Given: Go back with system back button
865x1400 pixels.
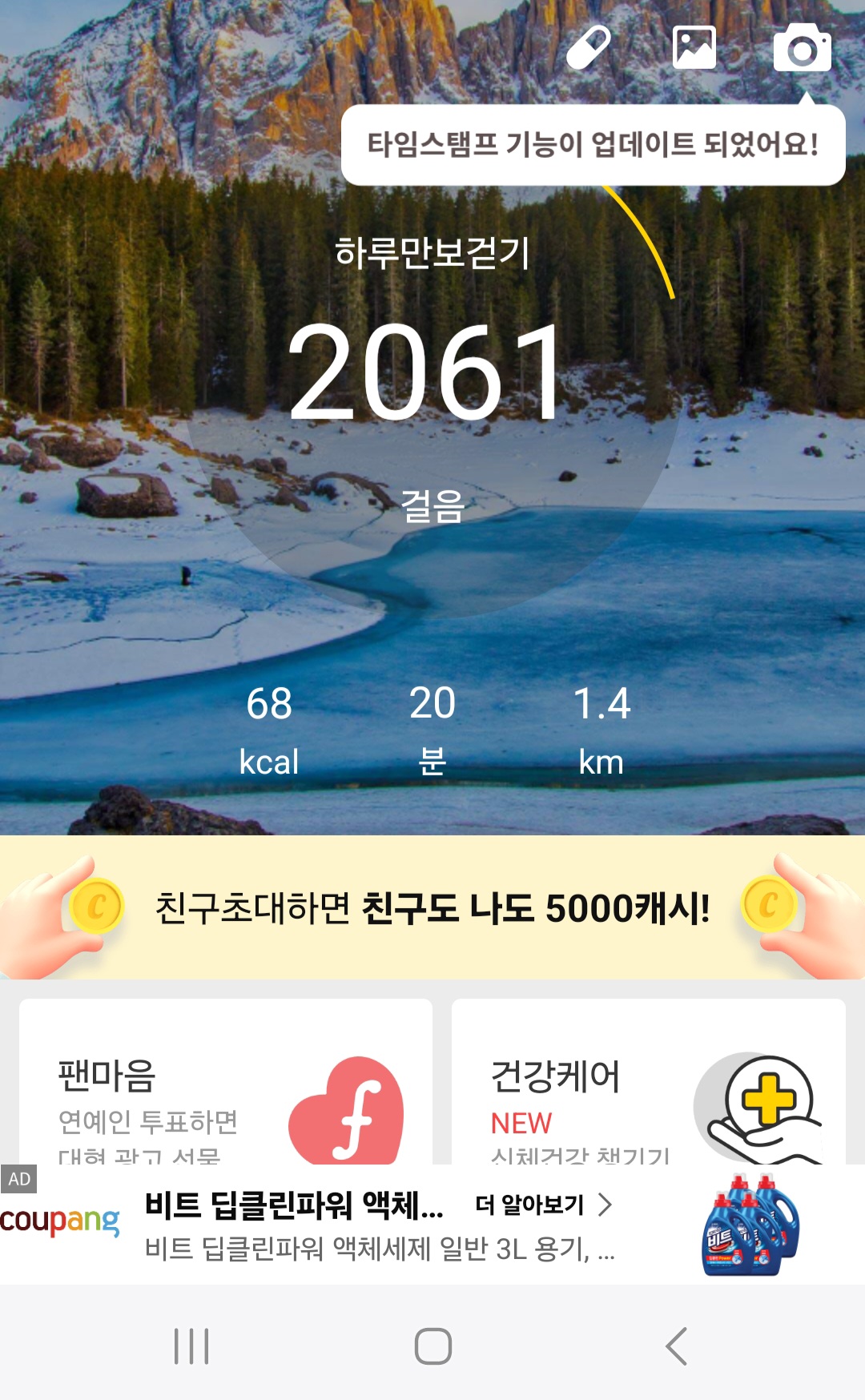Looking at the screenshot, I should point(677,1346).
